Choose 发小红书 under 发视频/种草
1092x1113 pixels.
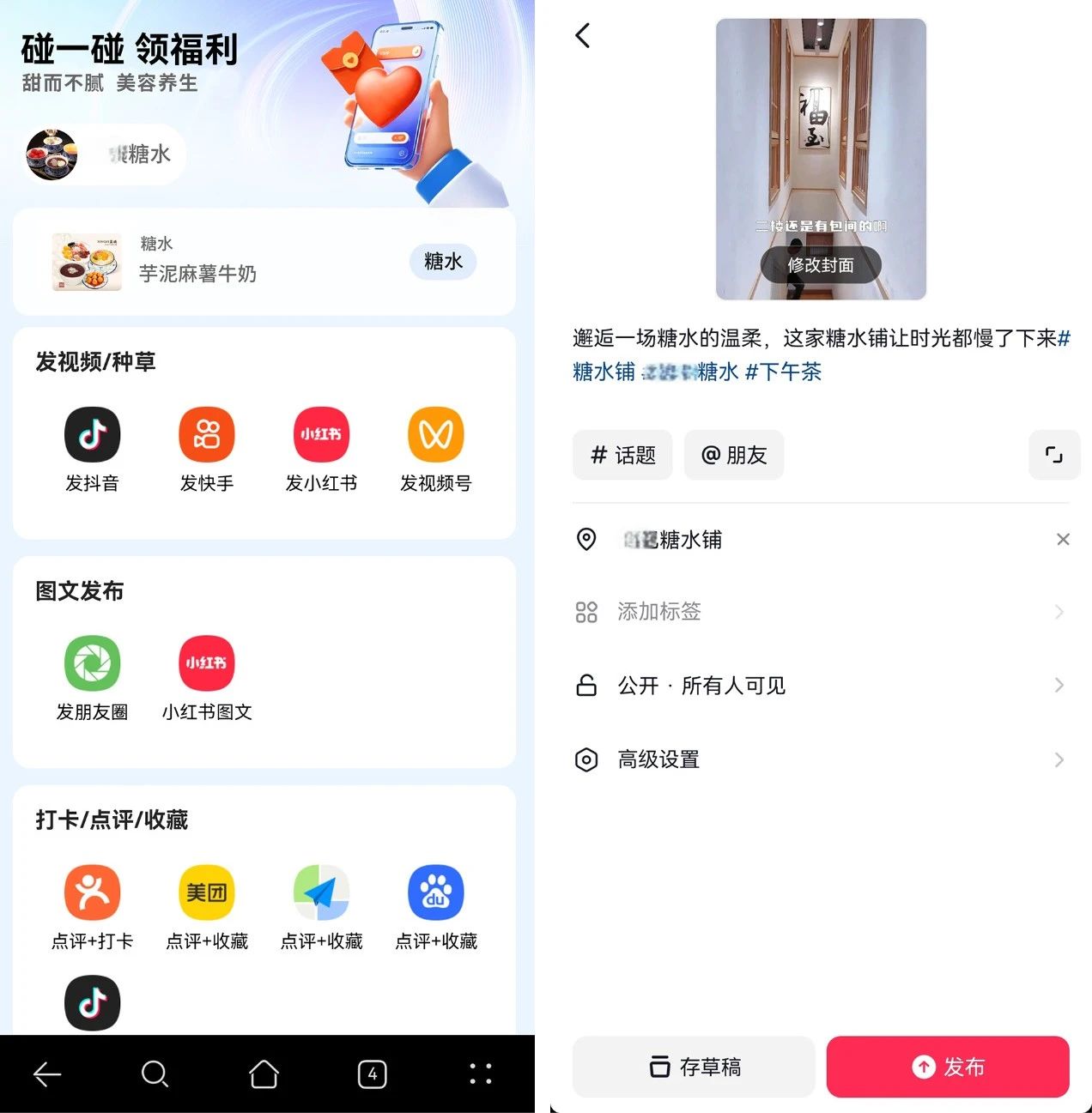(321, 436)
